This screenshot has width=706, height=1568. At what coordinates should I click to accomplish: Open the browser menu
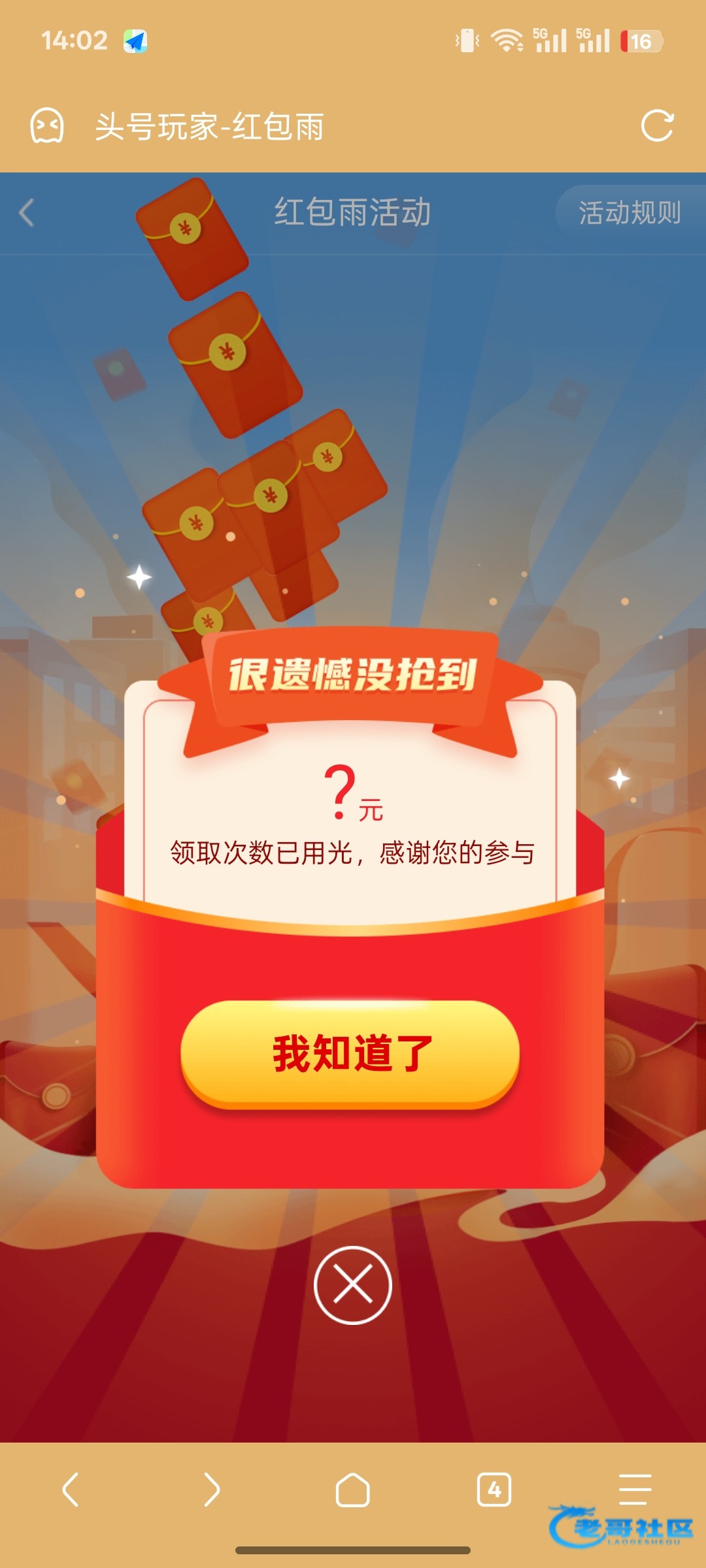(635, 1490)
